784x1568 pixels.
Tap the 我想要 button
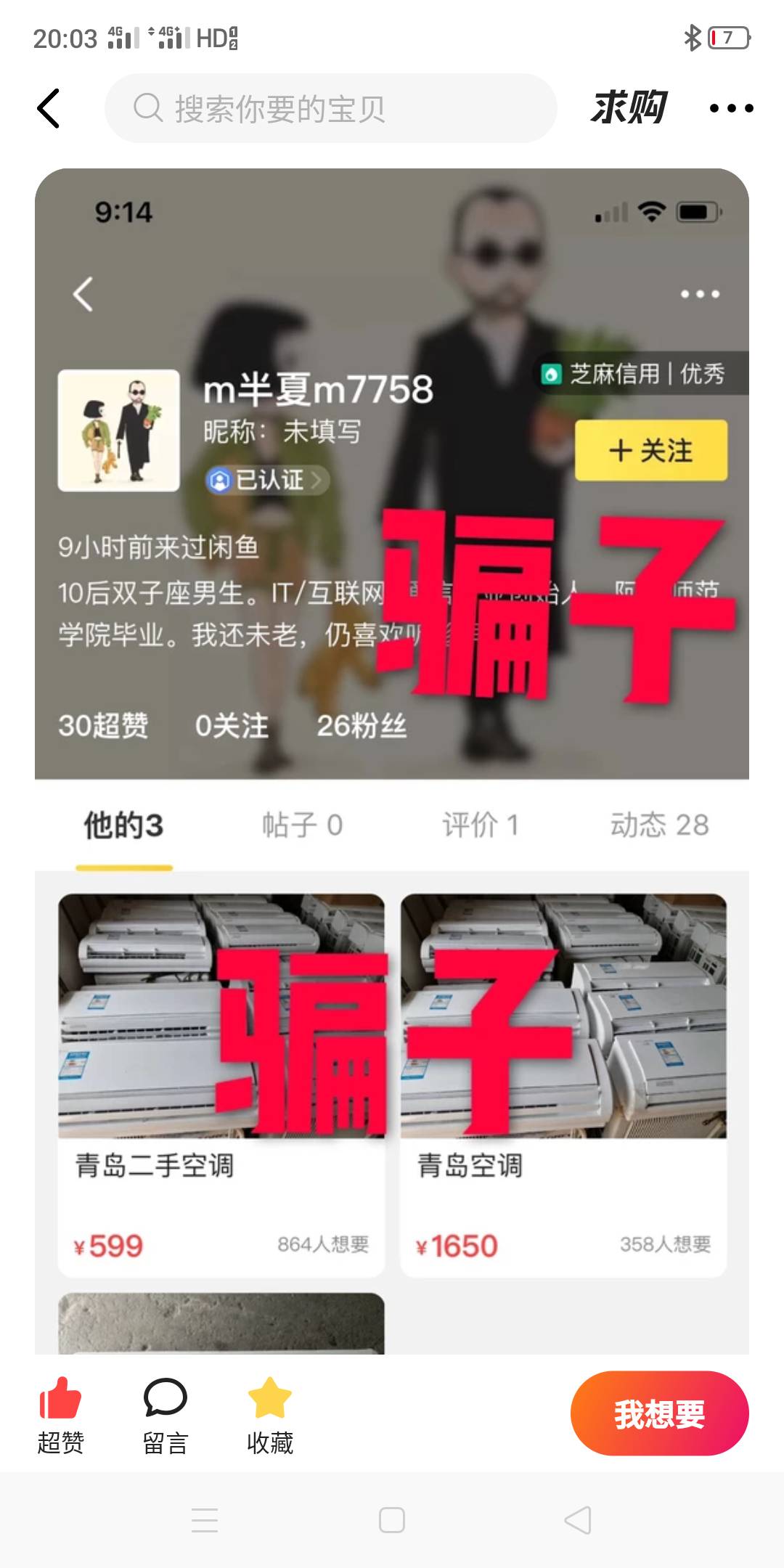coord(659,1413)
